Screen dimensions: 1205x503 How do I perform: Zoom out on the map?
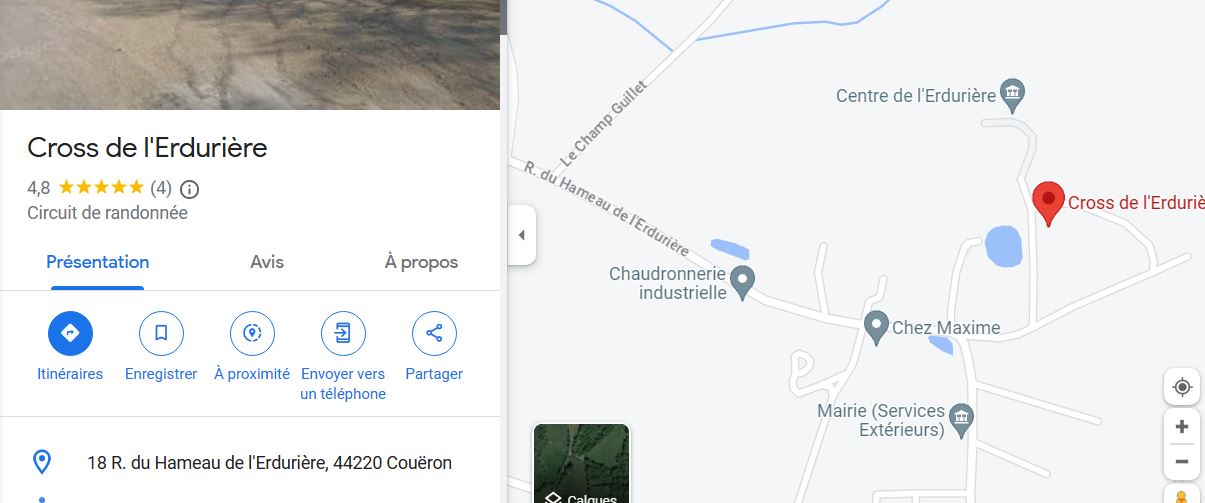point(1182,461)
